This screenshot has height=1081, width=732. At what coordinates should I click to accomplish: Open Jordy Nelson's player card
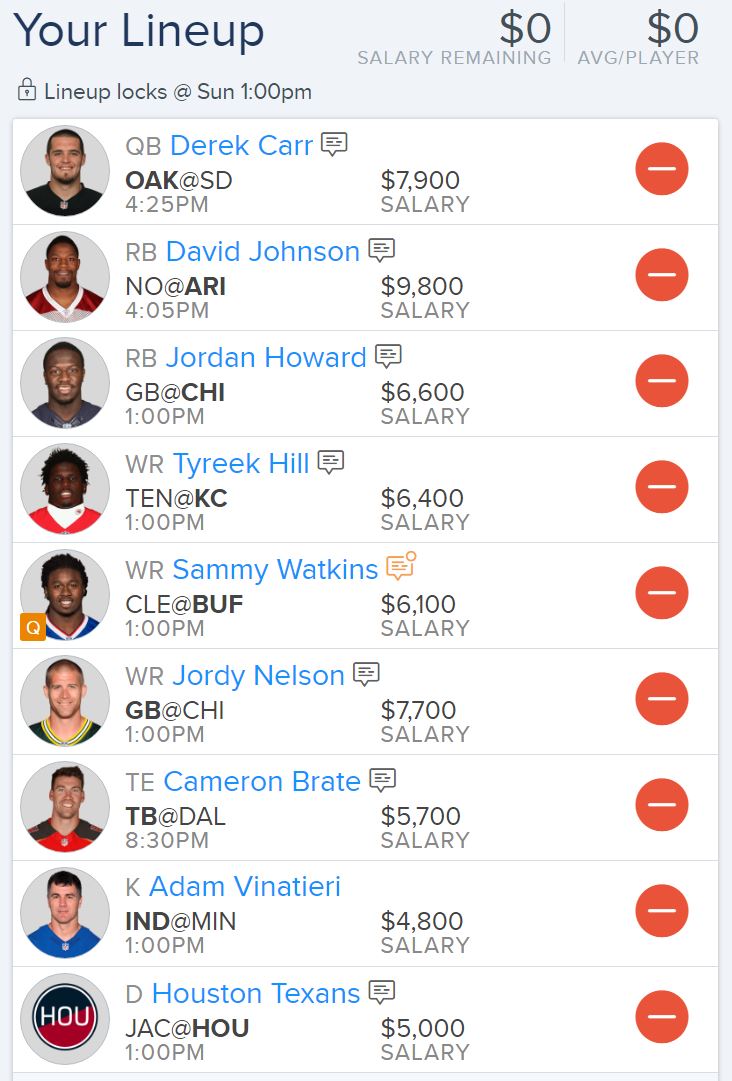point(258,676)
